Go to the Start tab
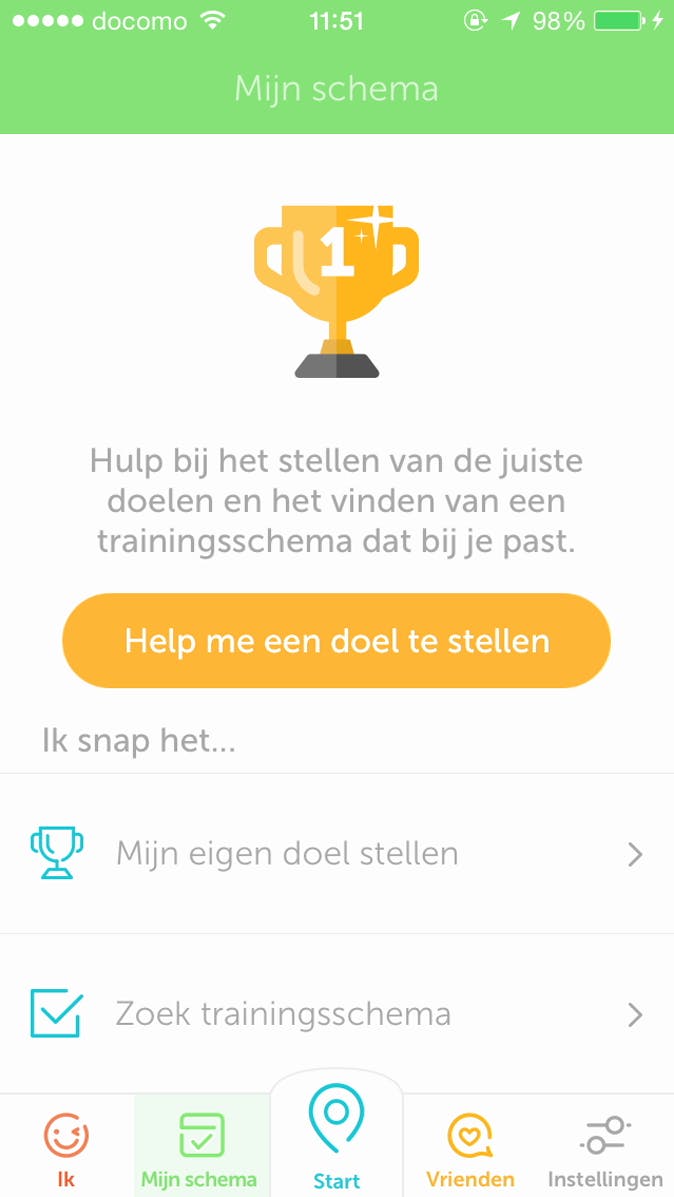The width and height of the screenshot is (674, 1197). pyautogui.click(x=336, y=1140)
